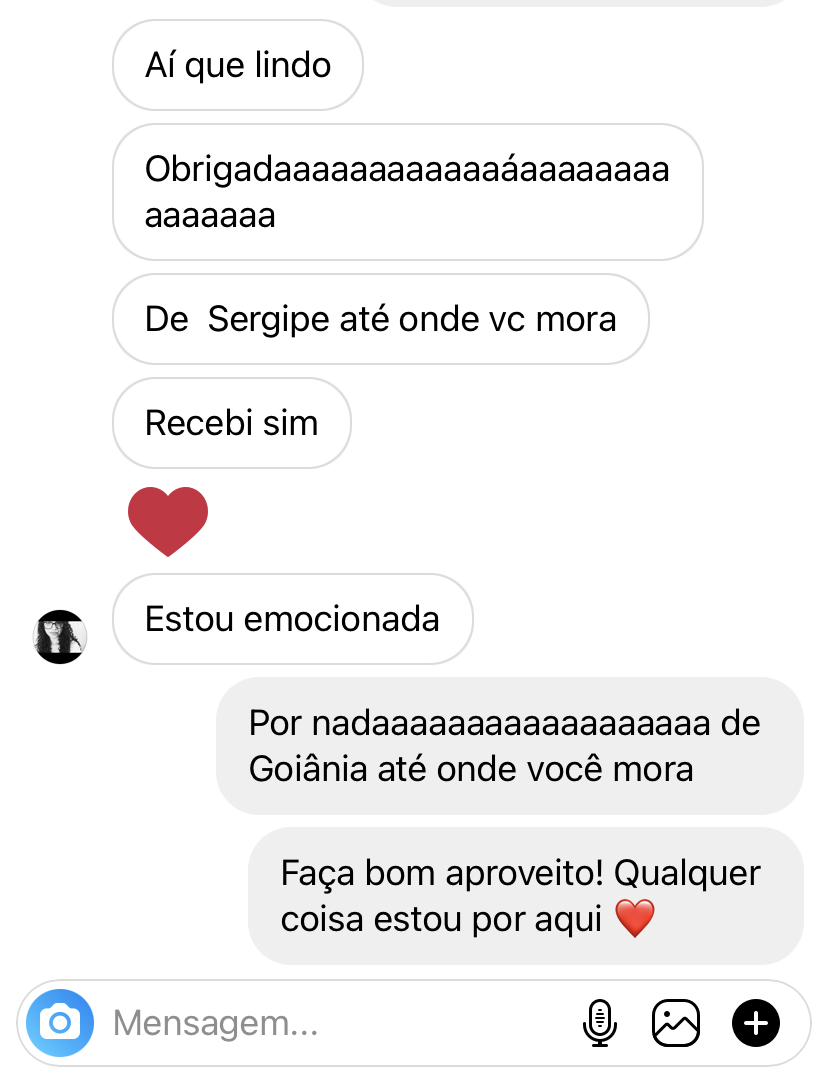Tap the 'Recebi sim' message
Image resolution: width=828 pixels, height=1072 pixels.
point(231,422)
